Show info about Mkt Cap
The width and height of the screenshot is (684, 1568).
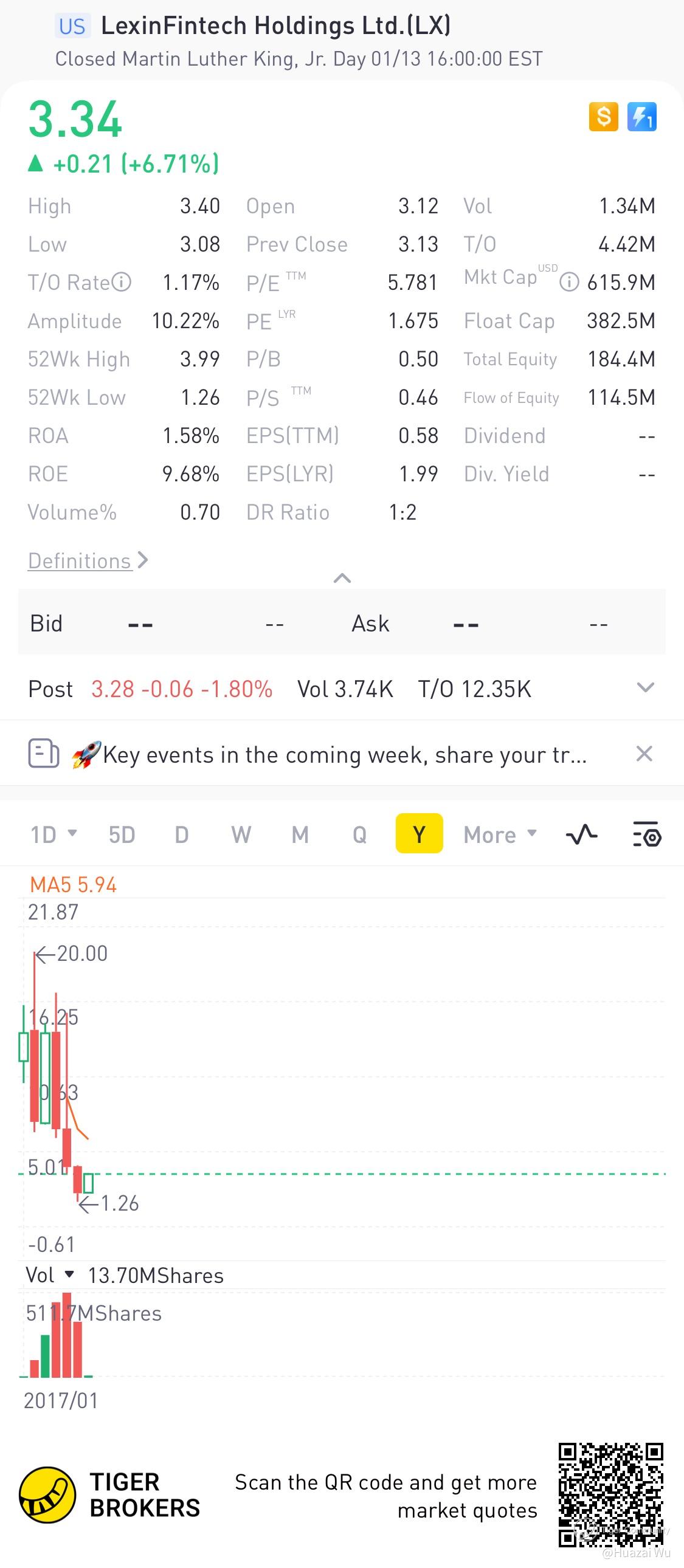pos(569,283)
